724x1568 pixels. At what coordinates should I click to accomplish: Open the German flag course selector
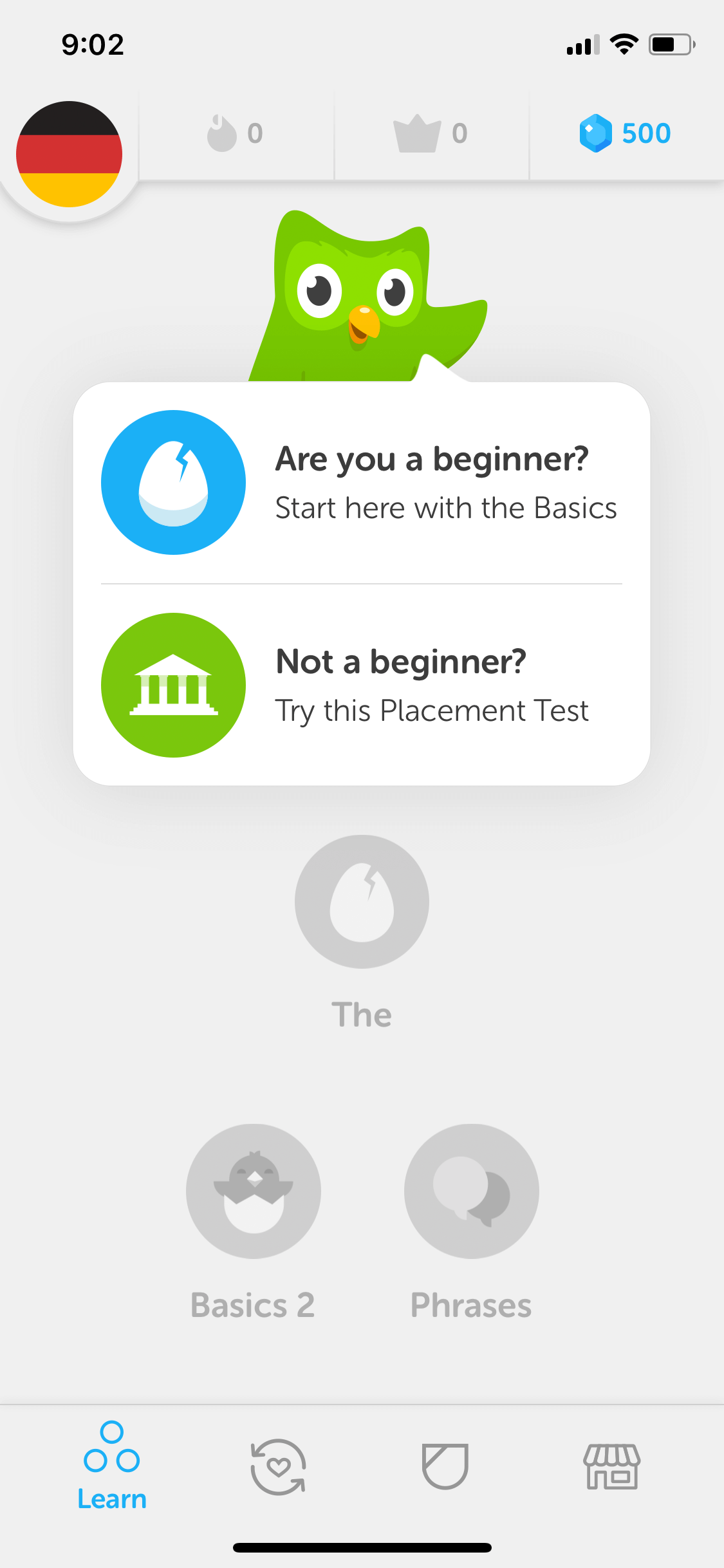pyautogui.click(x=69, y=154)
